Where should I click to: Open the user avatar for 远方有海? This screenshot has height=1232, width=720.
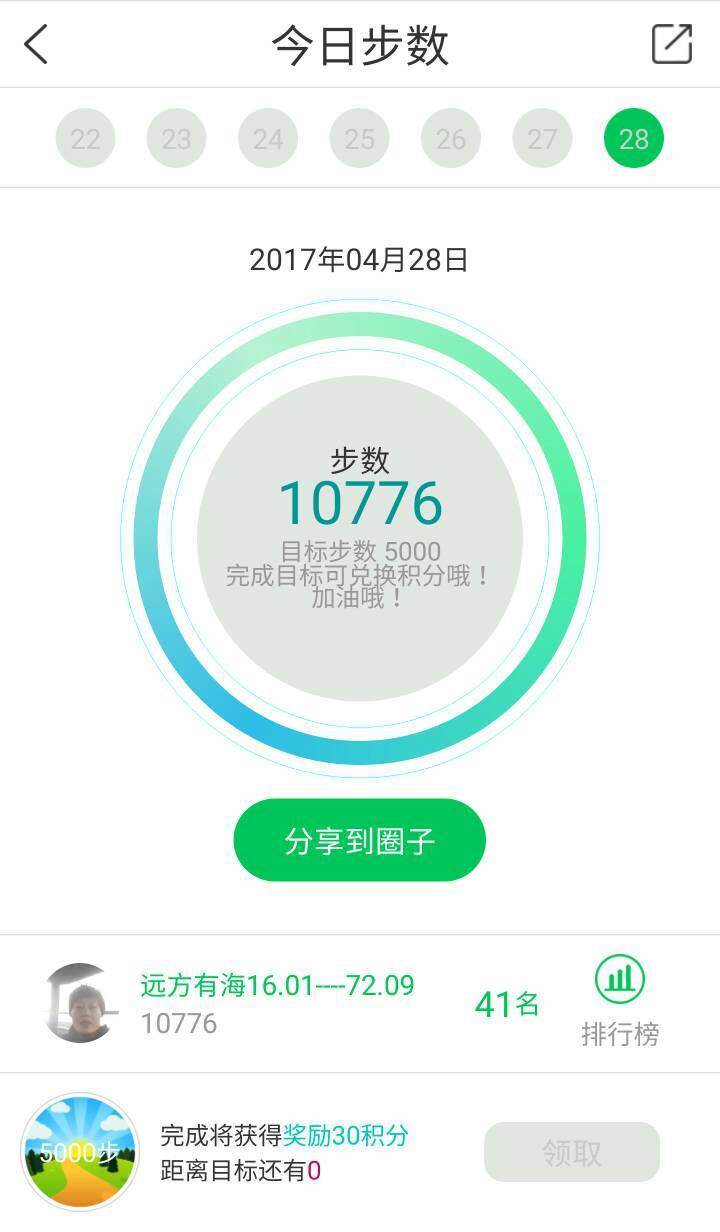(x=80, y=1003)
